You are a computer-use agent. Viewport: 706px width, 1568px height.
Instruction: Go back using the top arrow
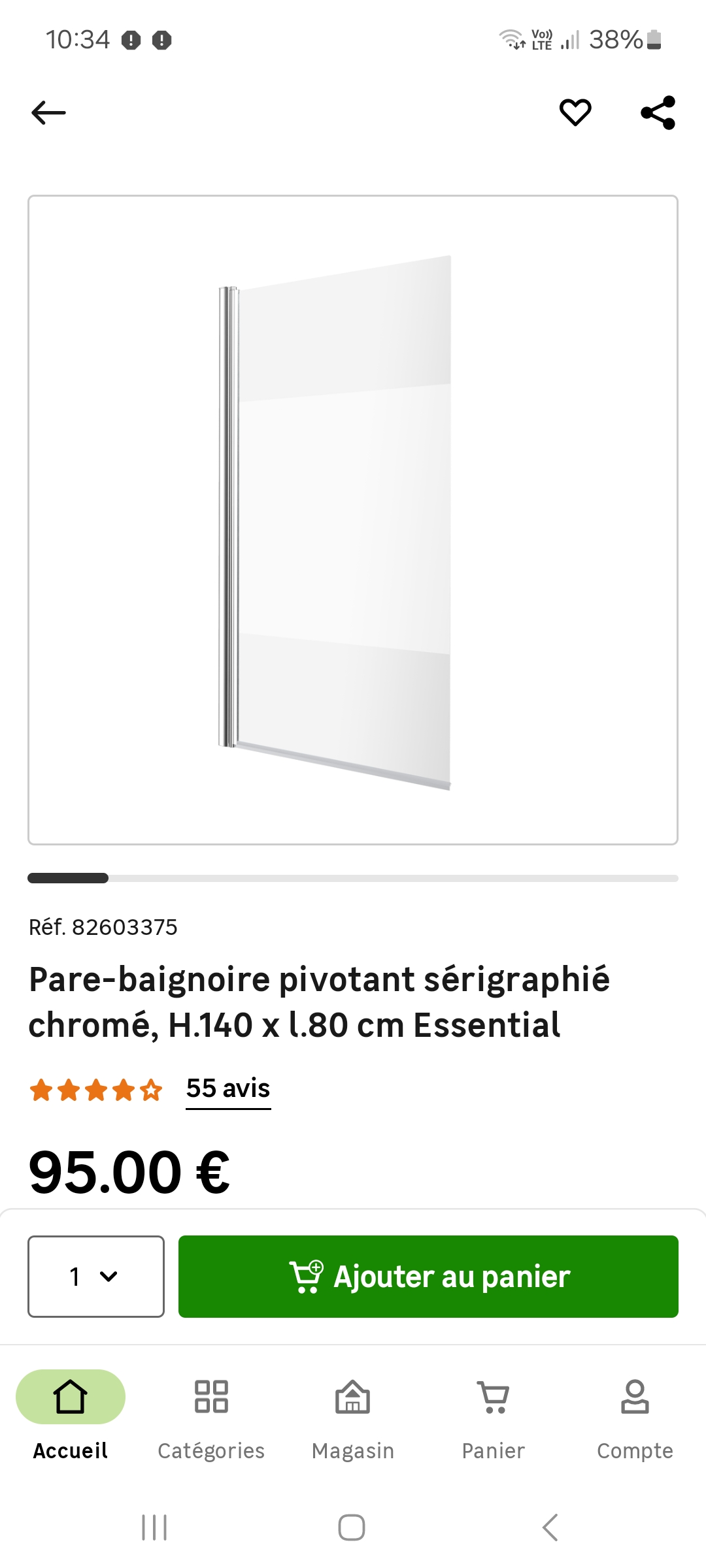coord(49,112)
